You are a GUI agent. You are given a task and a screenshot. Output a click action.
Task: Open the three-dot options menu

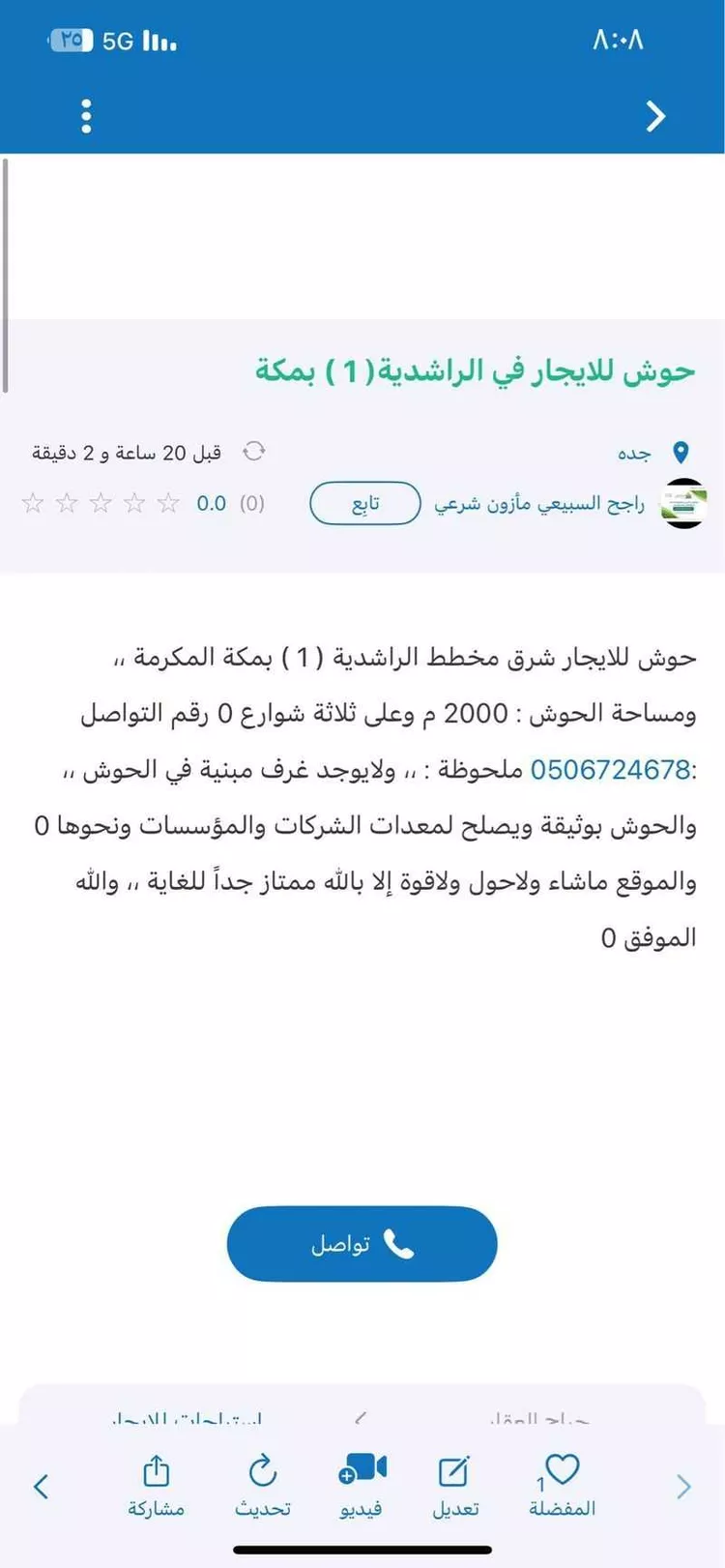[x=85, y=114]
